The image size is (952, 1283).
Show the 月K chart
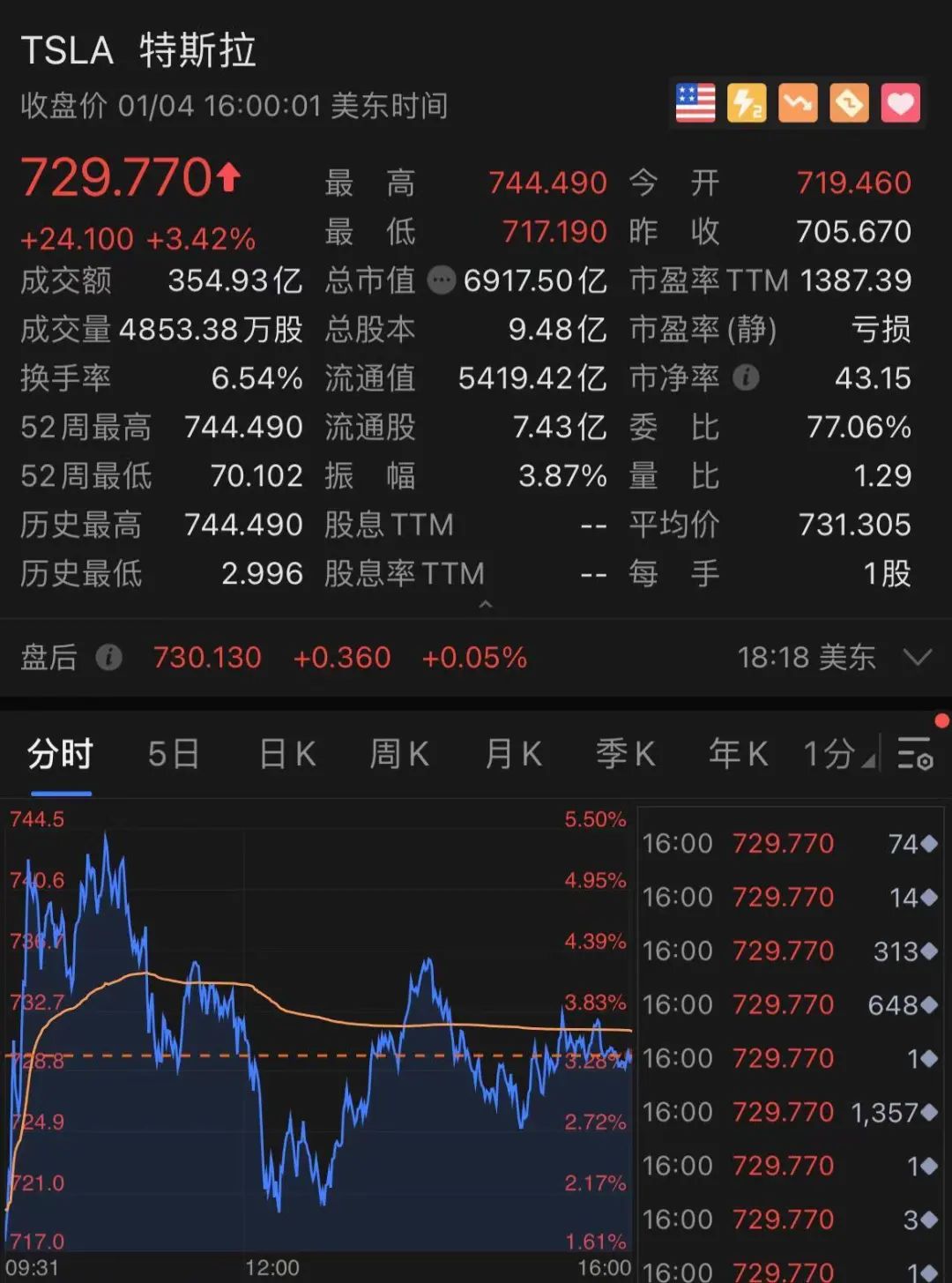(513, 755)
